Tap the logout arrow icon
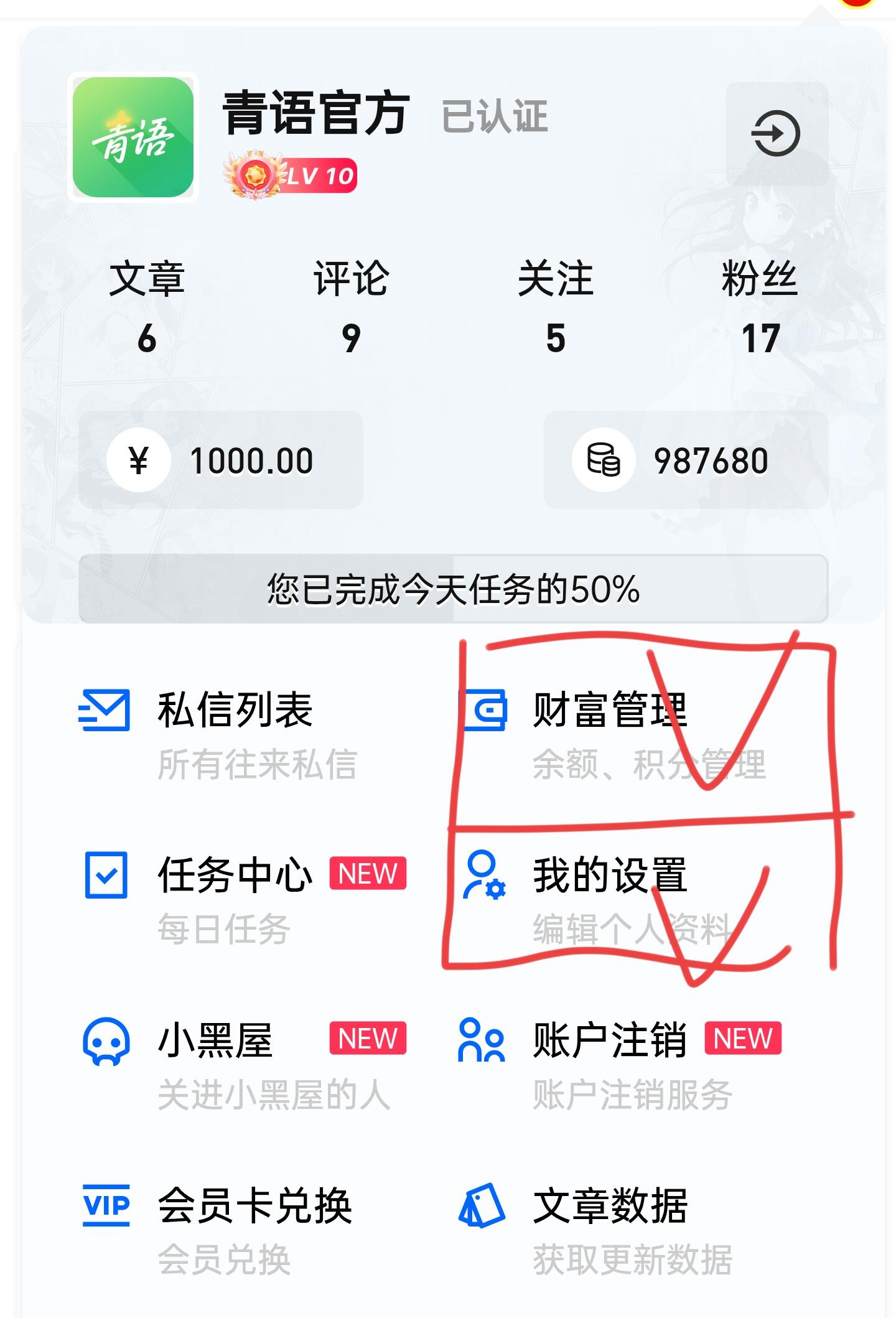The height and width of the screenshot is (1318, 896). (776, 134)
